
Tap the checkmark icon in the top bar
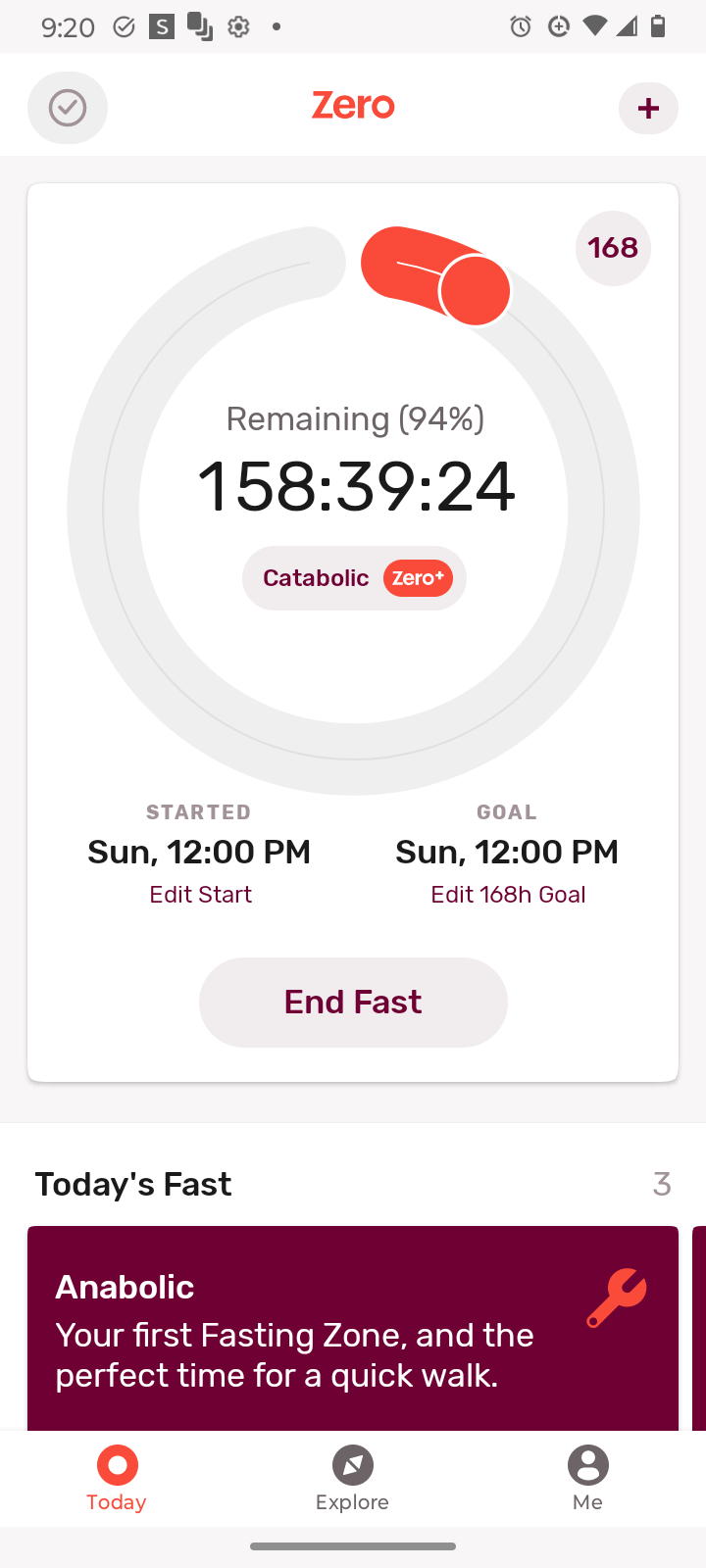coord(68,108)
